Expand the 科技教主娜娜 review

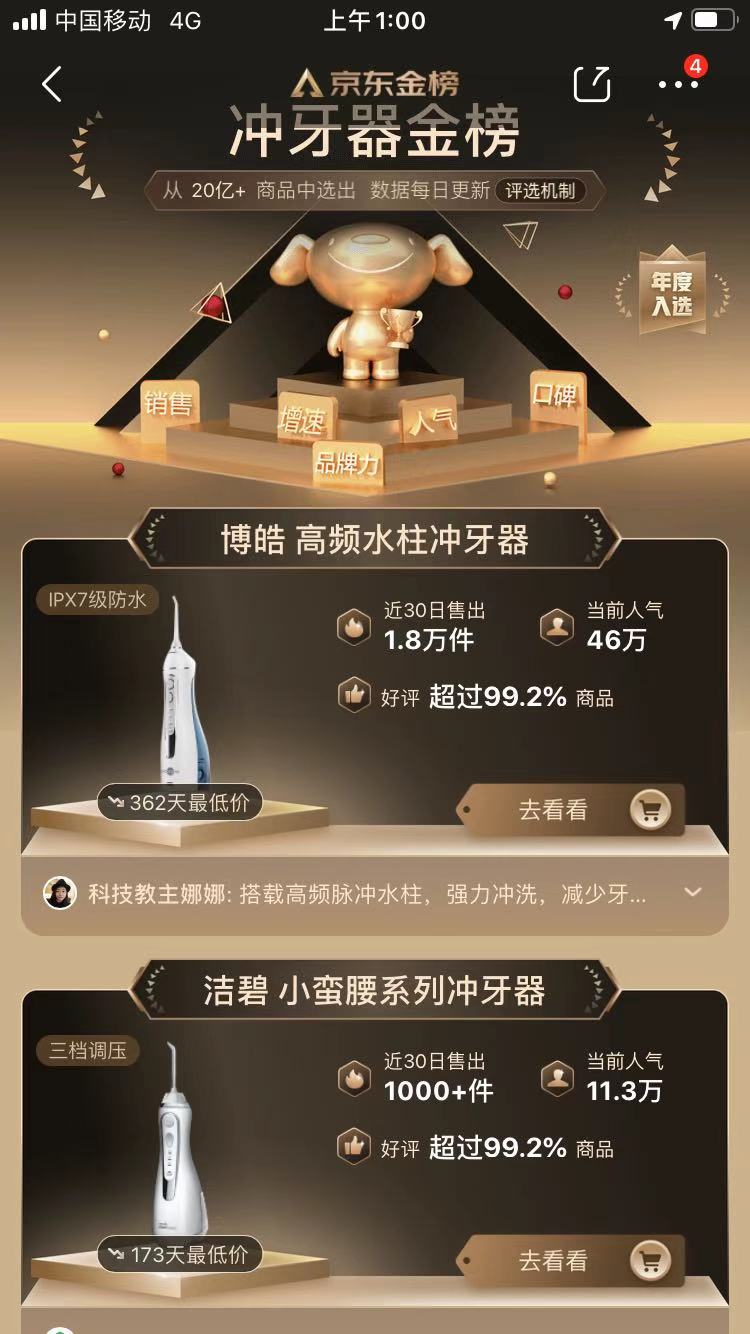click(692, 892)
